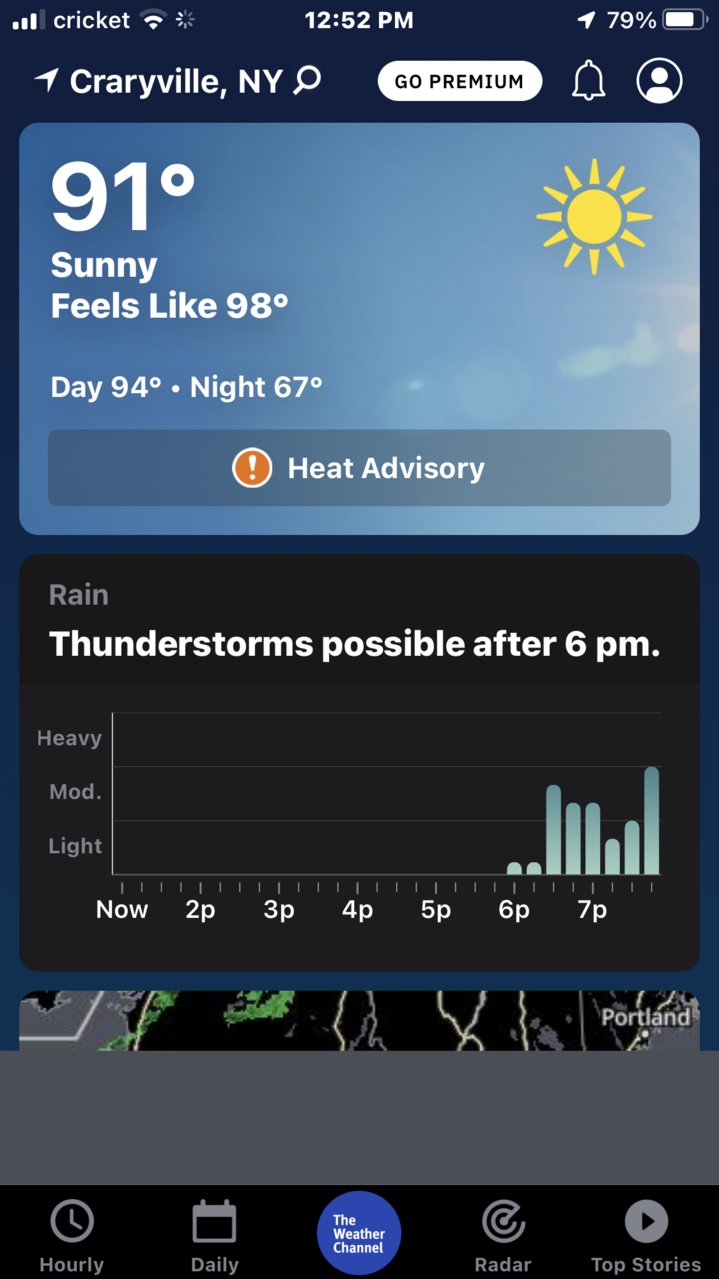
Task: Open the Rain forecast card
Action: [x=359, y=763]
